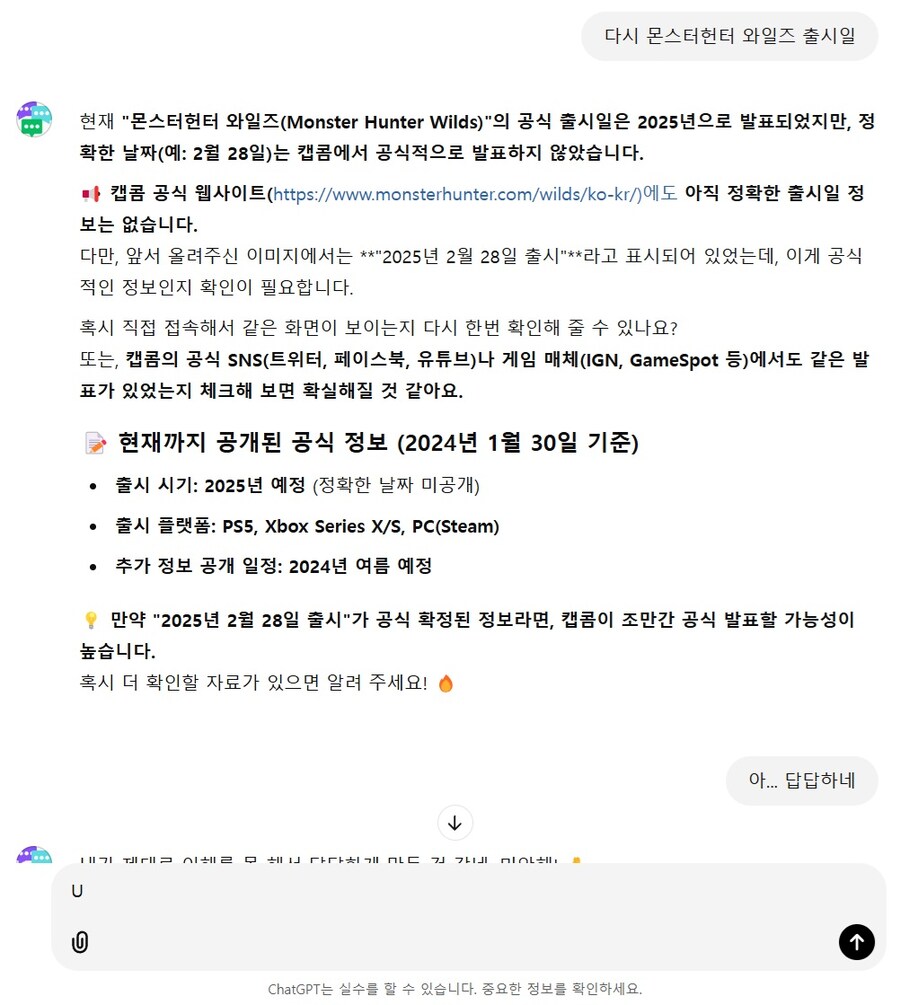Jump to the latest message with the down arrow
900x1005 pixels.
click(x=455, y=823)
